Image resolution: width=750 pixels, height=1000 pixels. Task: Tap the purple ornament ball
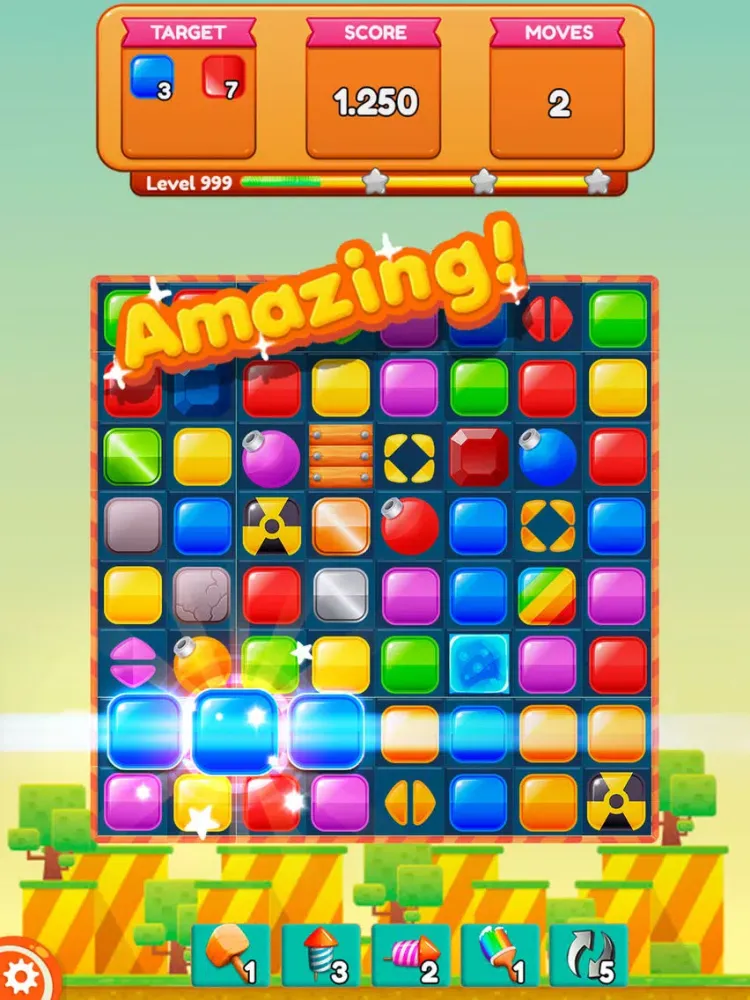tap(270, 458)
